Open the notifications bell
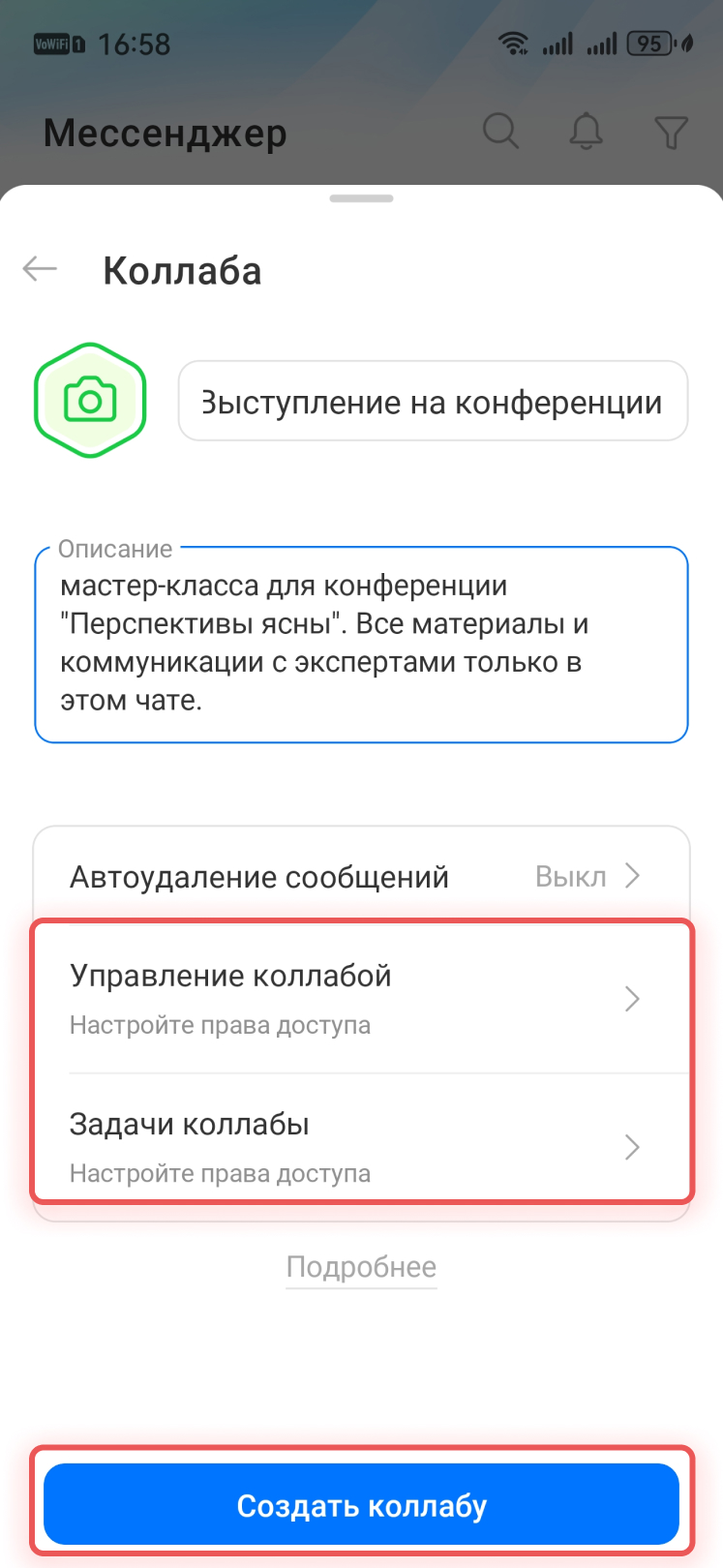 [x=586, y=131]
